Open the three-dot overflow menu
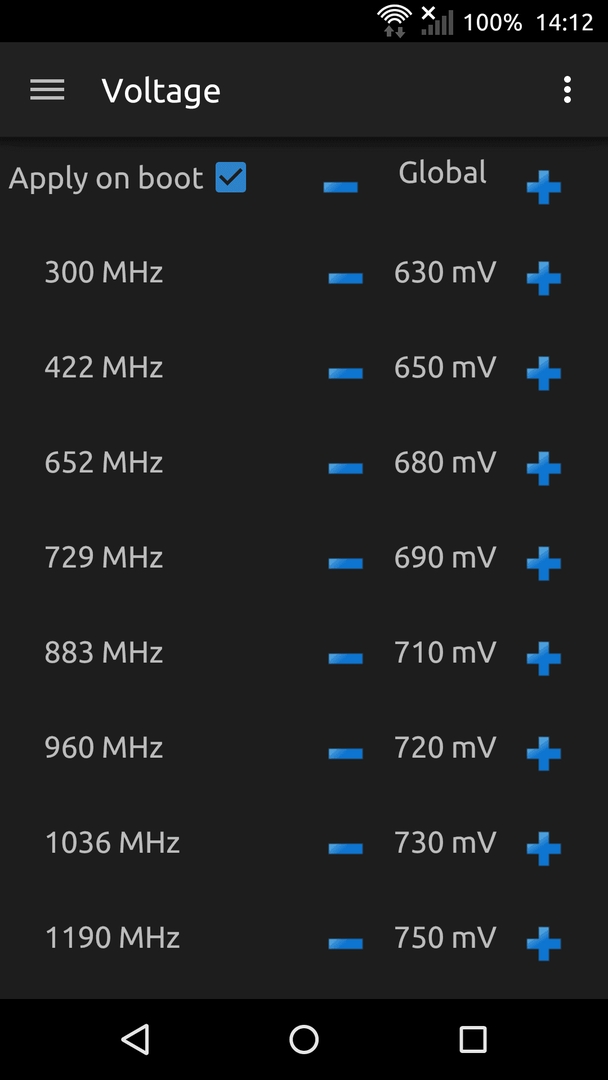Viewport: 608px width, 1080px height. 567,90
